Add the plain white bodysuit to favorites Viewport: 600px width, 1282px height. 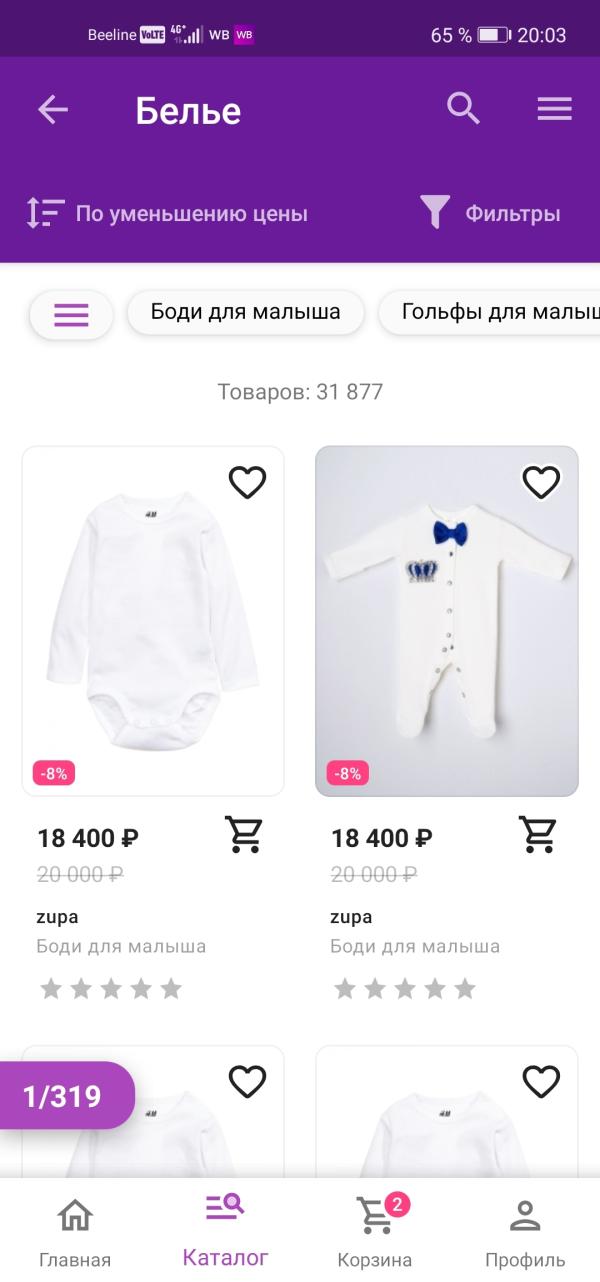click(x=247, y=483)
